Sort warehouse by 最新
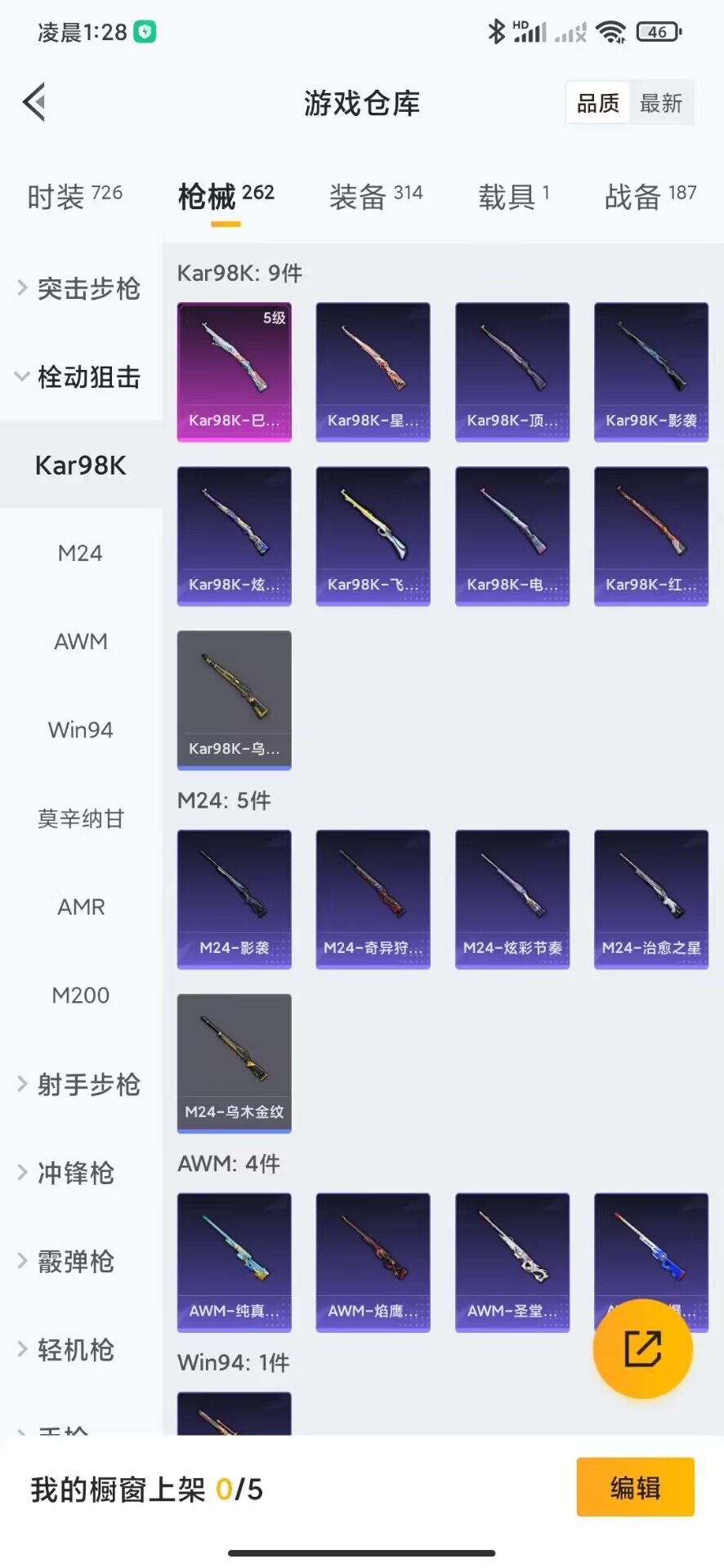724x1568 pixels. pos(661,104)
